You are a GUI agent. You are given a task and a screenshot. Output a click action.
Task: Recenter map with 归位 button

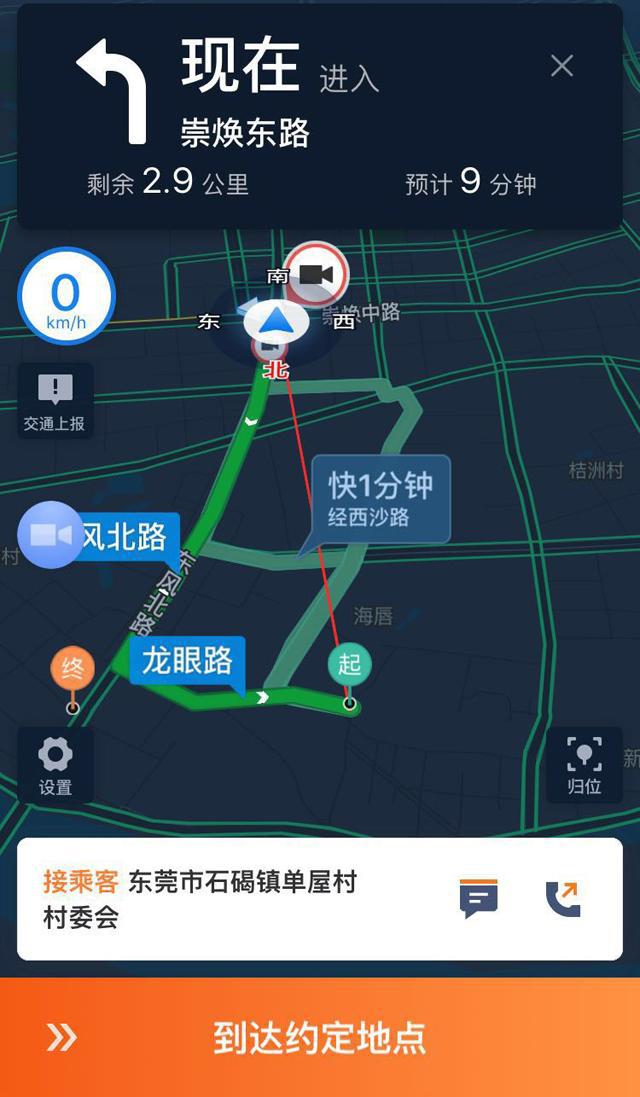[x=584, y=765]
